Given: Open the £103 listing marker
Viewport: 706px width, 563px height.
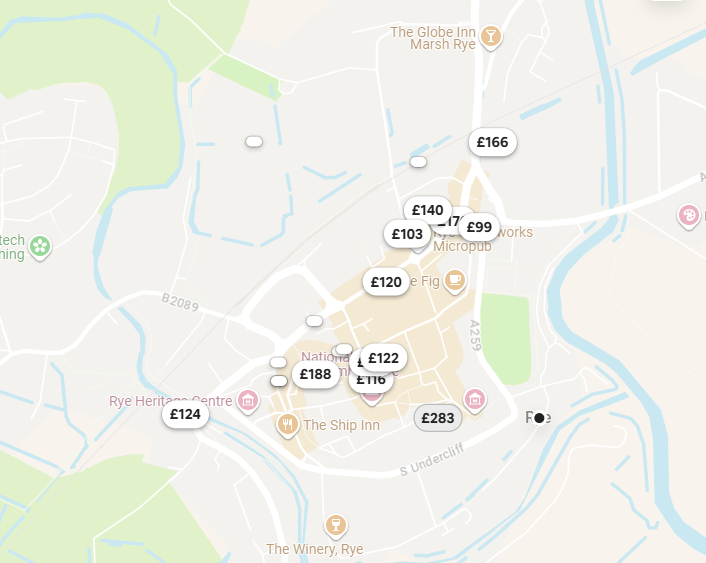Looking at the screenshot, I should tap(407, 234).
